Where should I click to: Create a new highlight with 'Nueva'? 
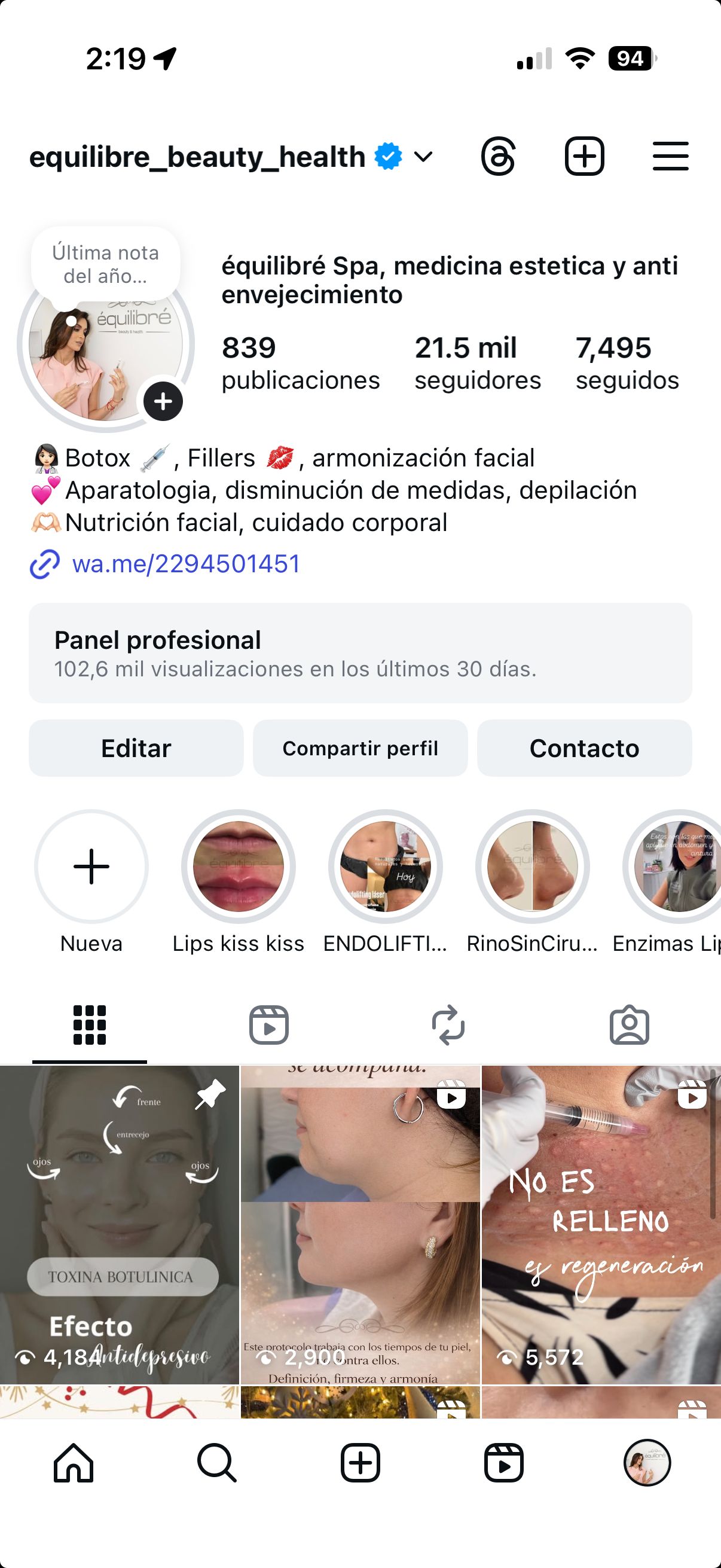click(x=90, y=870)
